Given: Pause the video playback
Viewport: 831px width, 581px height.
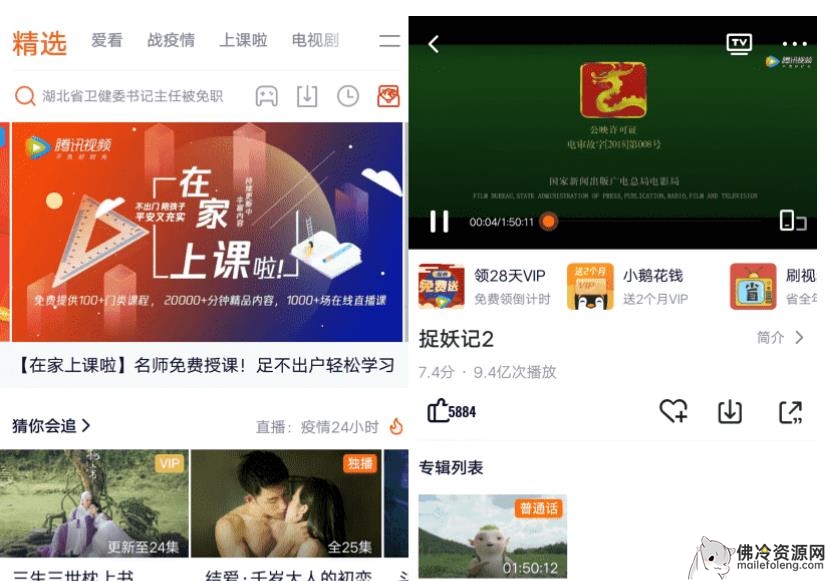Looking at the screenshot, I should point(439,221).
